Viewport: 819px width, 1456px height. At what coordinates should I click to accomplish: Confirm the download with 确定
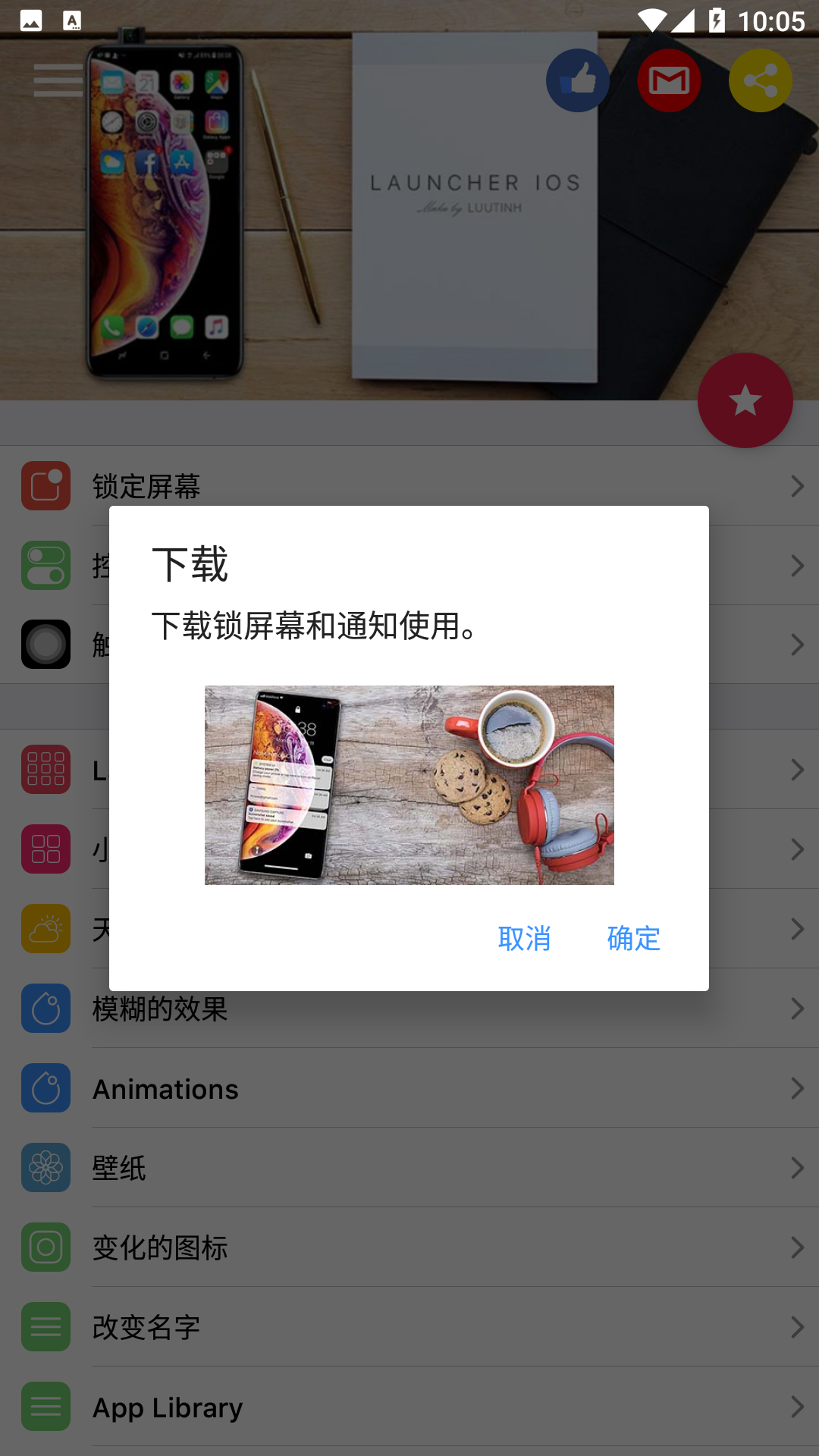click(x=634, y=939)
